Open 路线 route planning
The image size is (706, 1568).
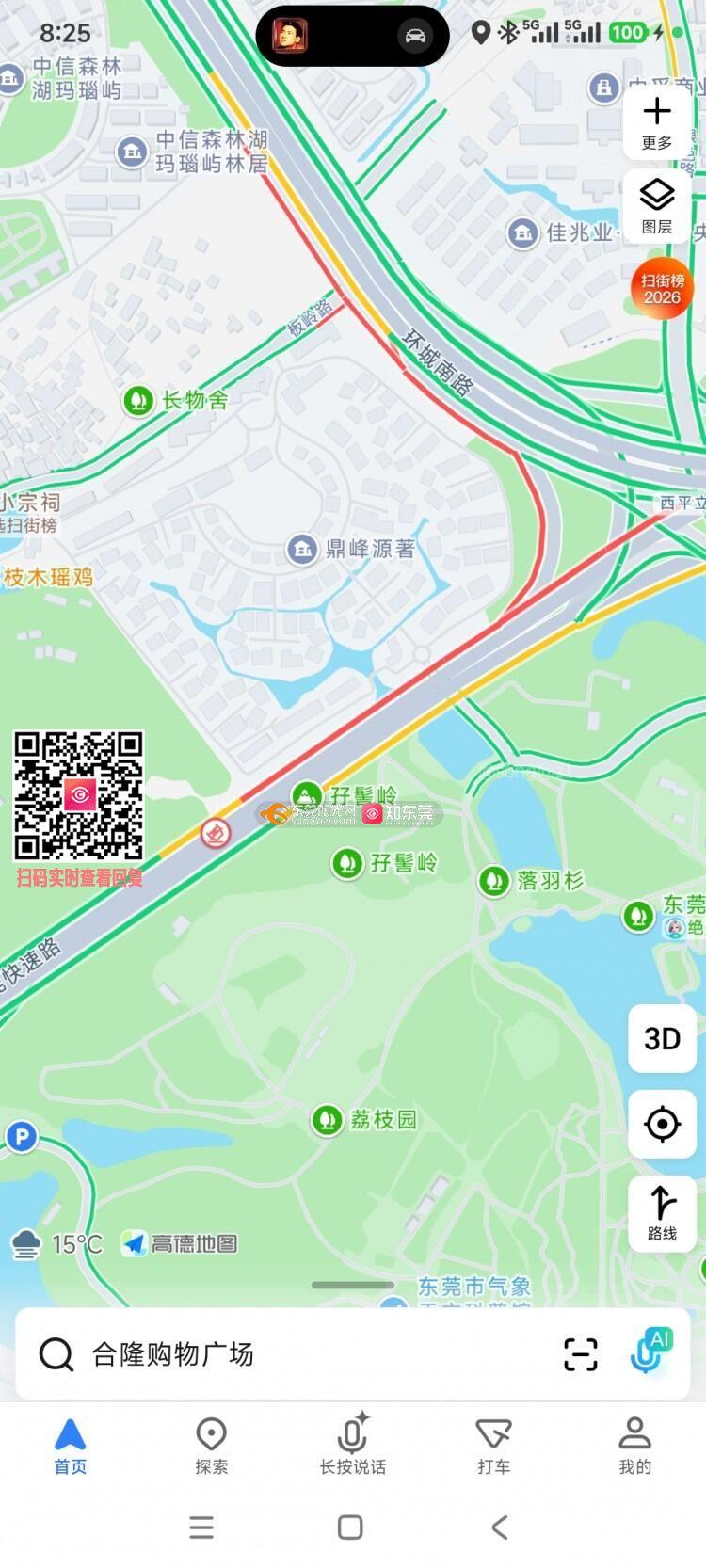(x=662, y=1212)
